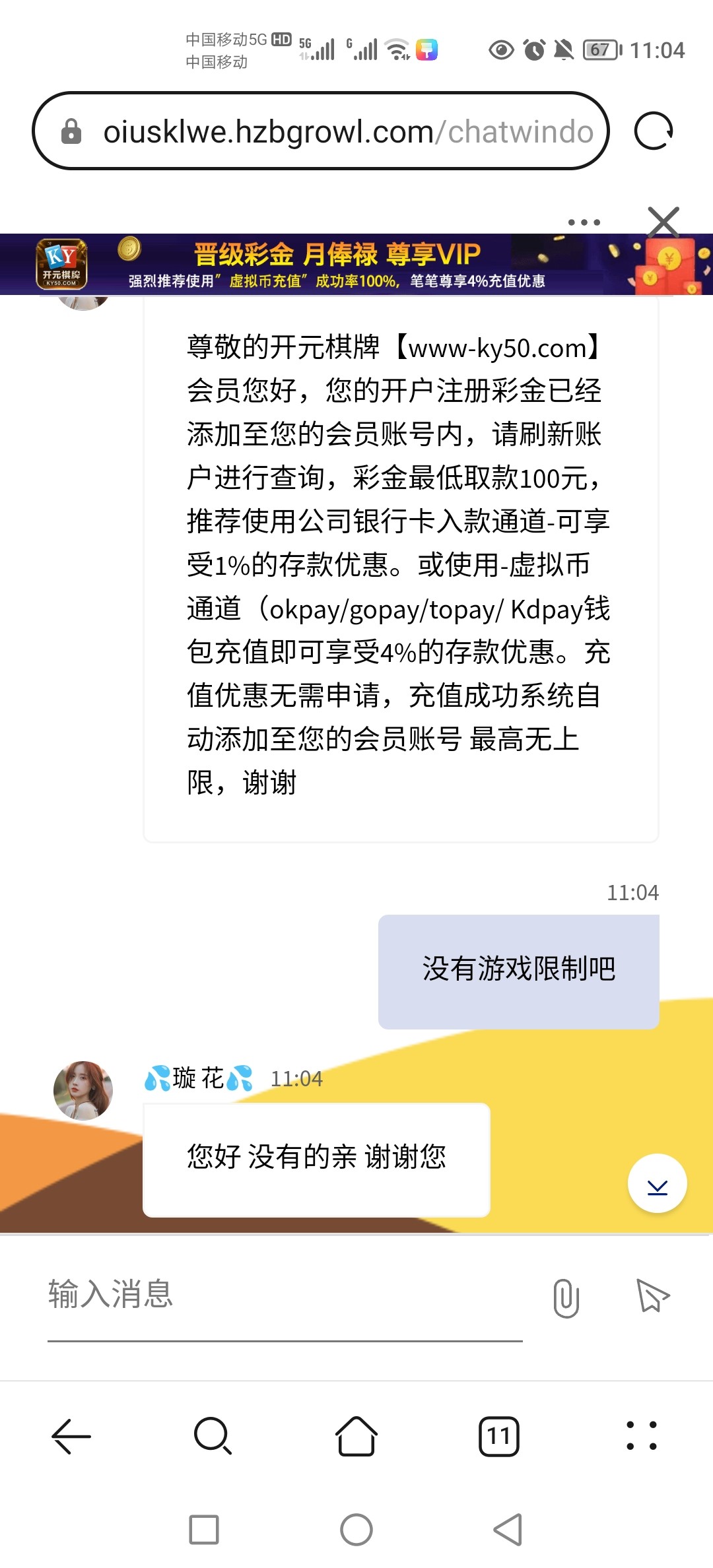
Task: Open browser four-dot menu
Action: 641,1436
